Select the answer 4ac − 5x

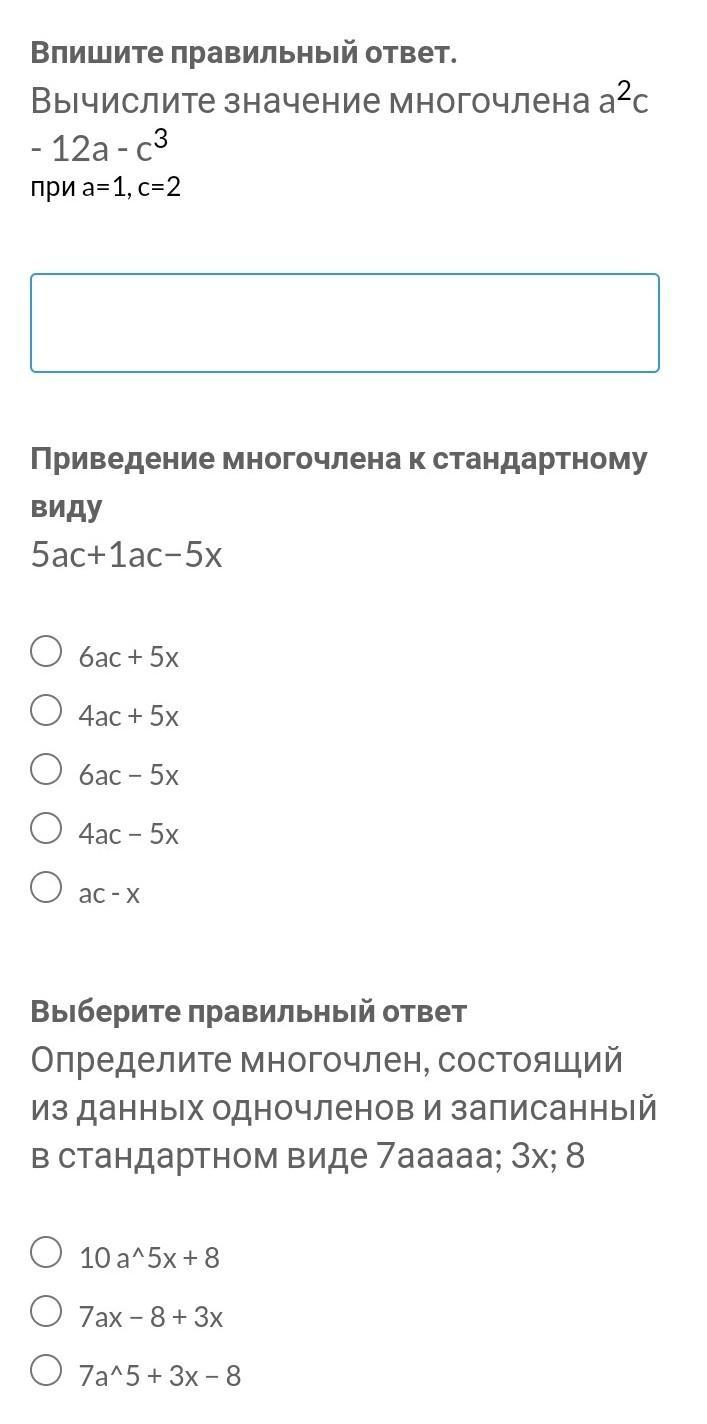point(46,828)
